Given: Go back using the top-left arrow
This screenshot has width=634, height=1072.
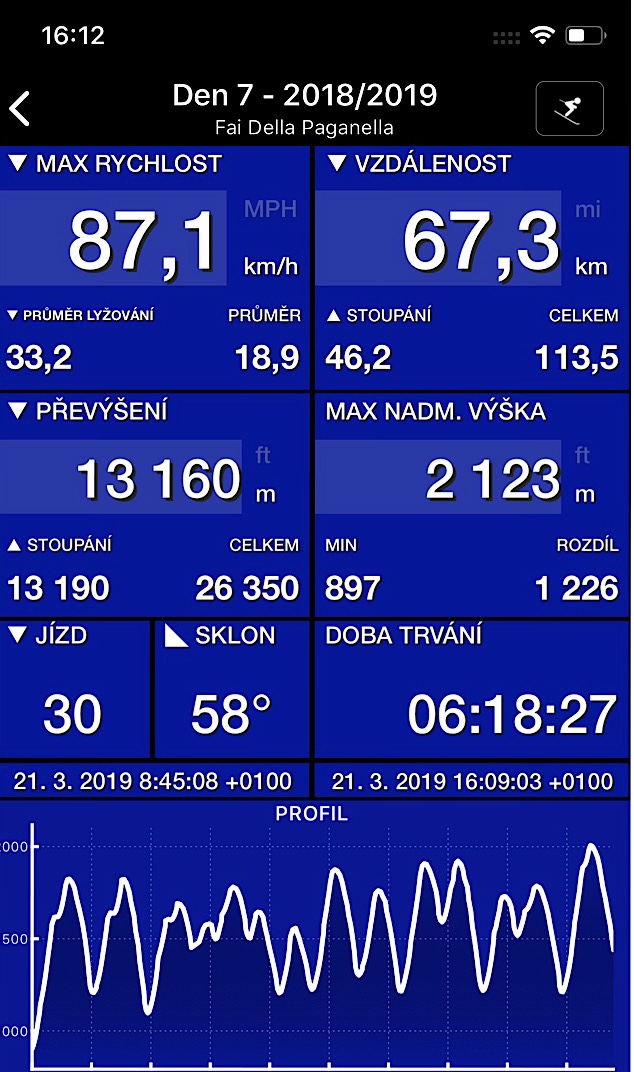Looking at the screenshot, I should pyautogui.click(x=21, y=108).
